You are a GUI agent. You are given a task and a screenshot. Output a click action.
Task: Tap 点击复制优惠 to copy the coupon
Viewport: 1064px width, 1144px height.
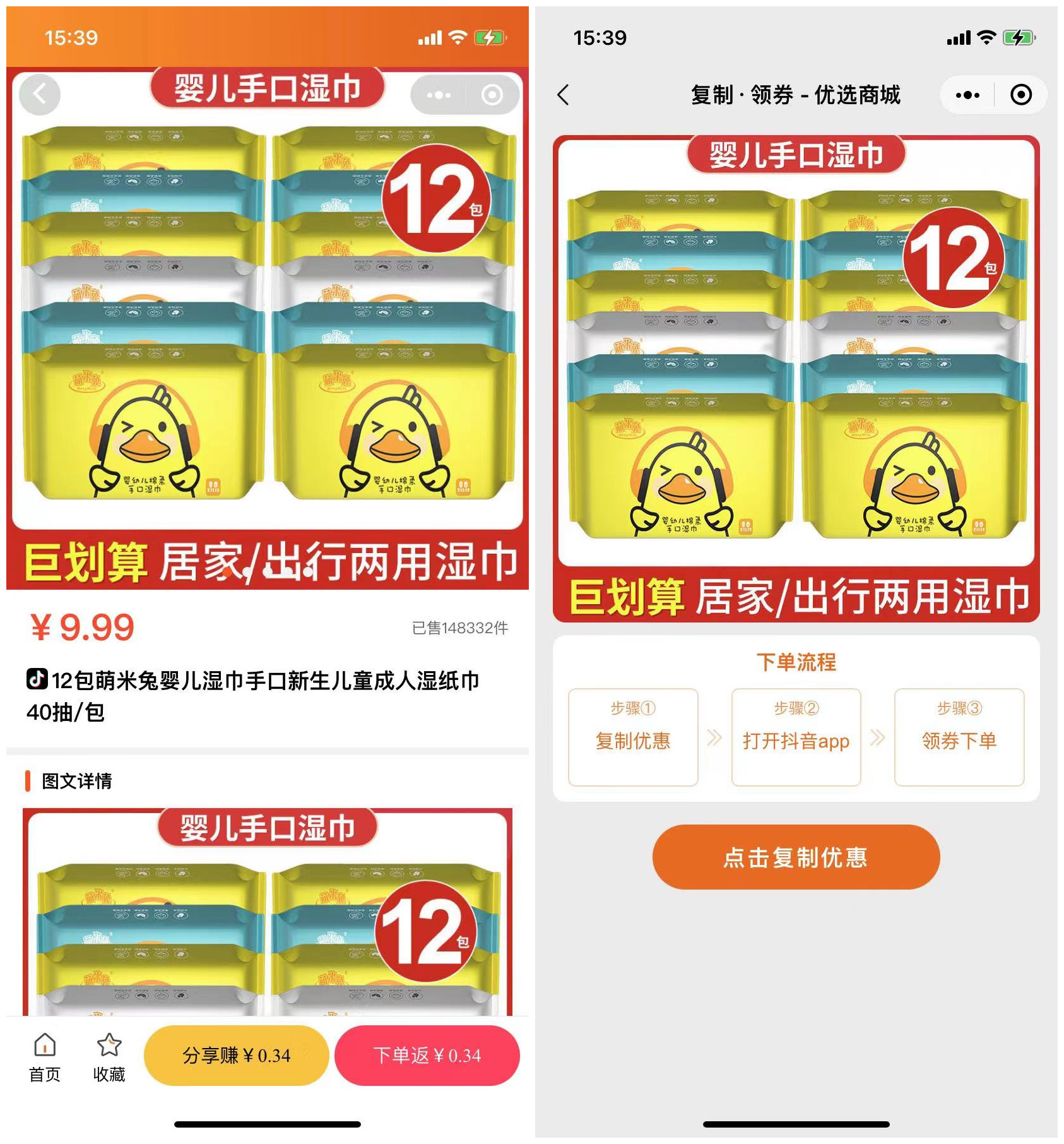tap(796, 857)
